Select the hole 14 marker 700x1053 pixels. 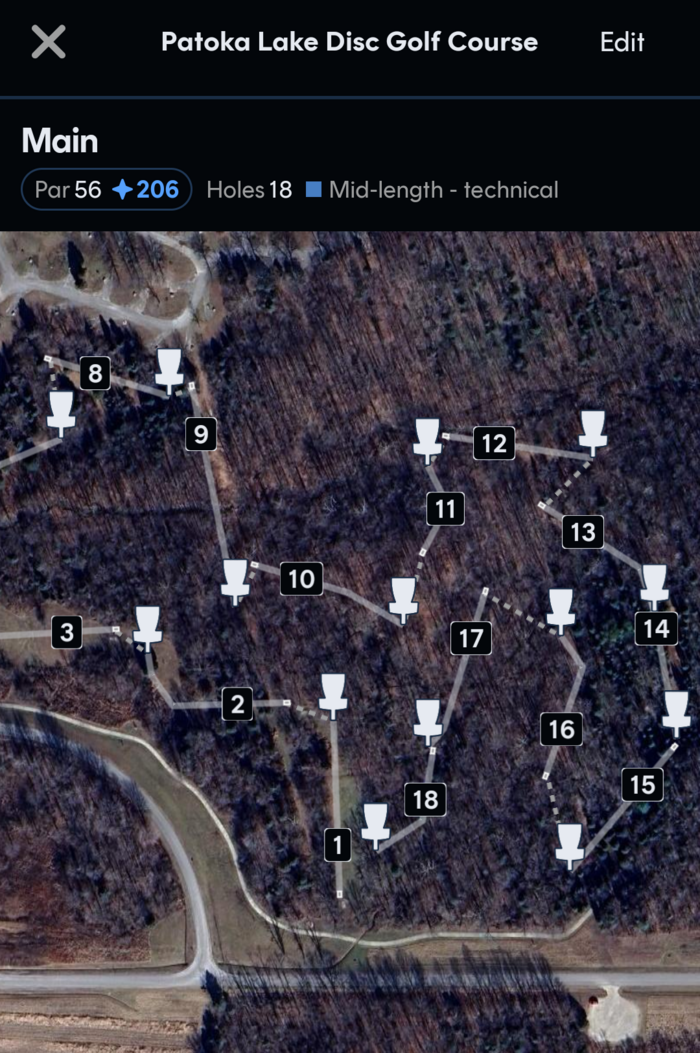pos(656,628)
